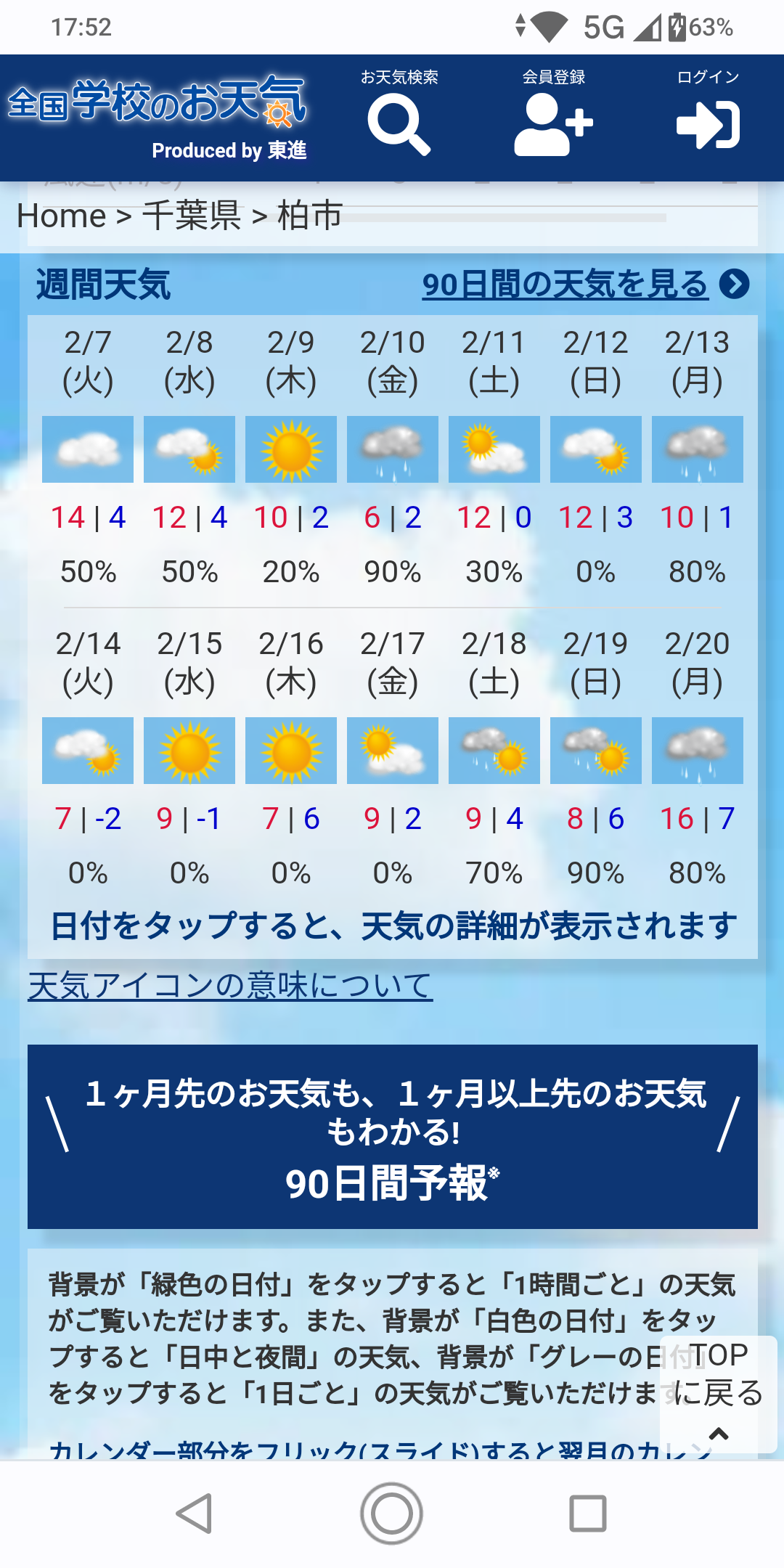The height and width of the screenshot is (1568, 784).
Task: View details for 2/13 (月)
Action: click(697, 362)
